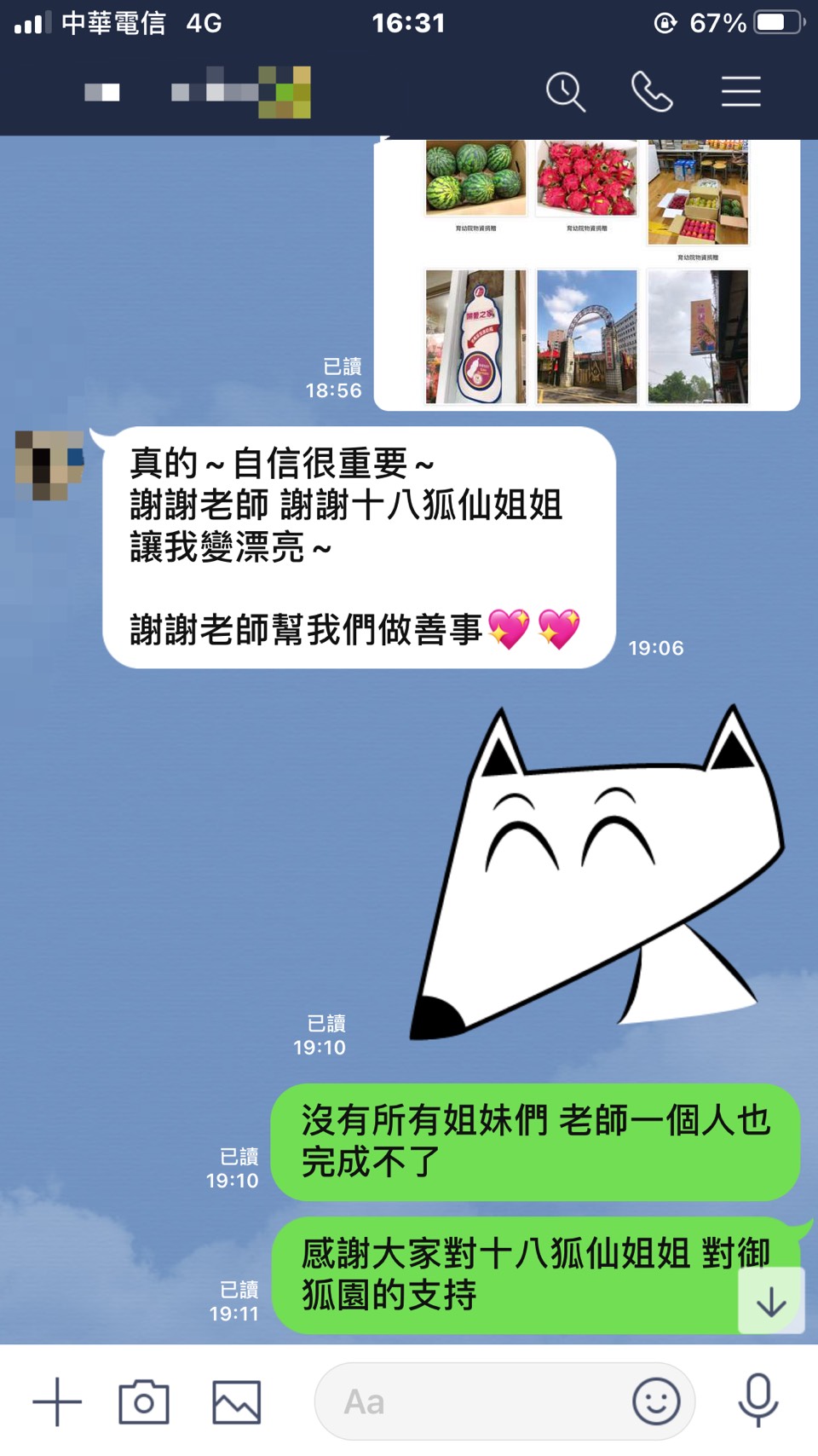The height and width of the screenshot is (1456, 818).
Task: Open the emoji and sticker picker
Action: tap(656, 1401)
